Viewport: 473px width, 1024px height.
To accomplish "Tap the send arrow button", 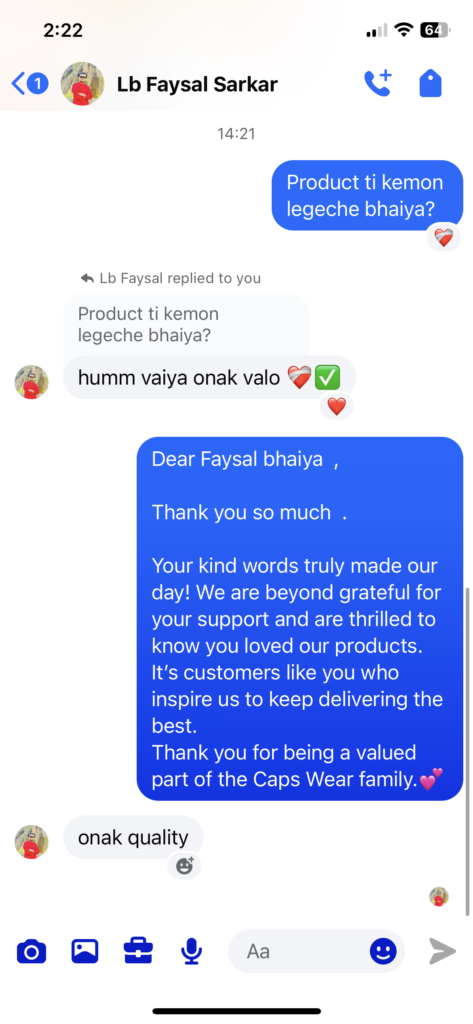I will pos(442,951).
